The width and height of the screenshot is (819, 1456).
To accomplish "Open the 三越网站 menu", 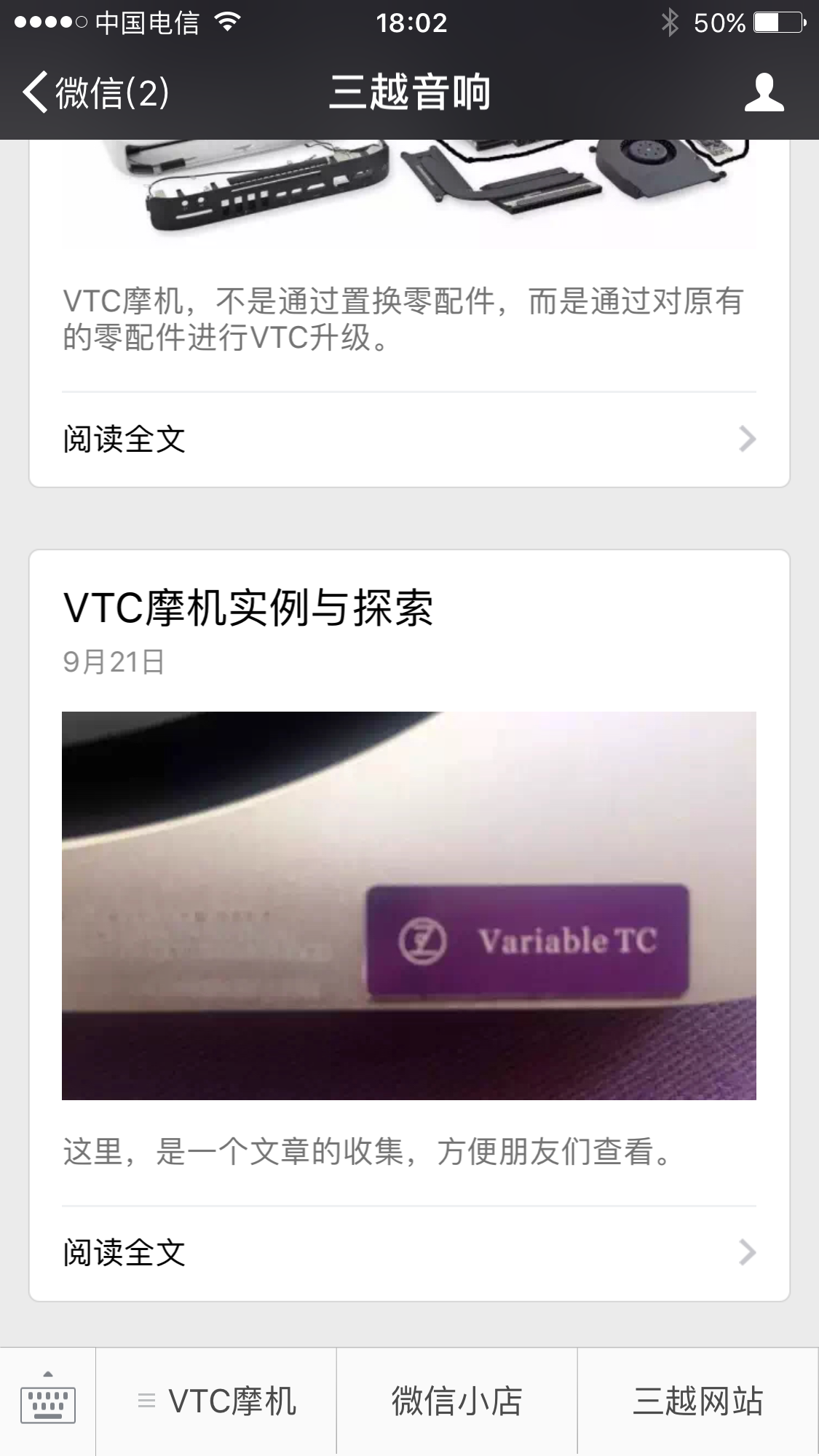I will coord(697,1401).
